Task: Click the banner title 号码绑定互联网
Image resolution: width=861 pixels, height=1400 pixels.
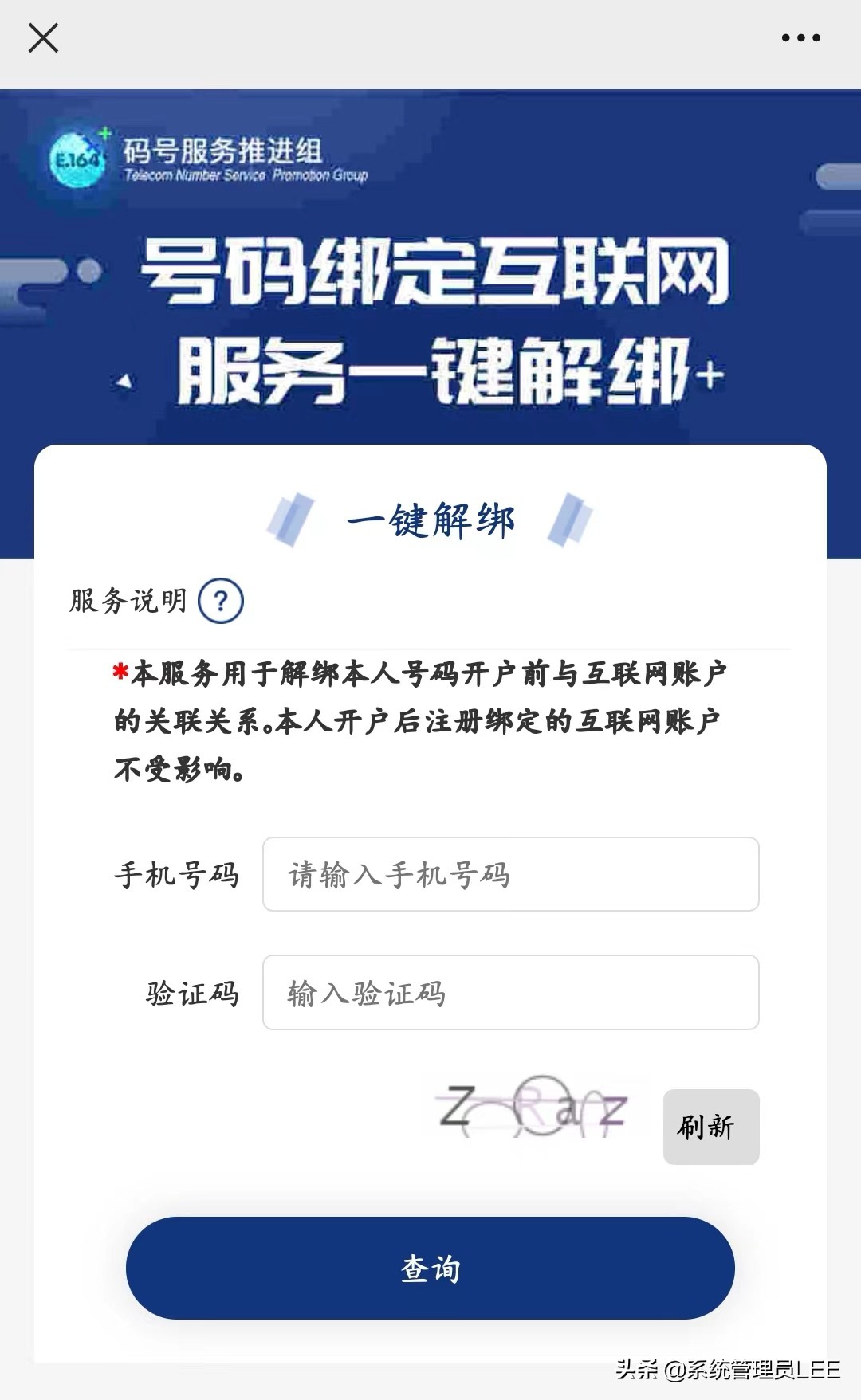Action: coord(431,275)
